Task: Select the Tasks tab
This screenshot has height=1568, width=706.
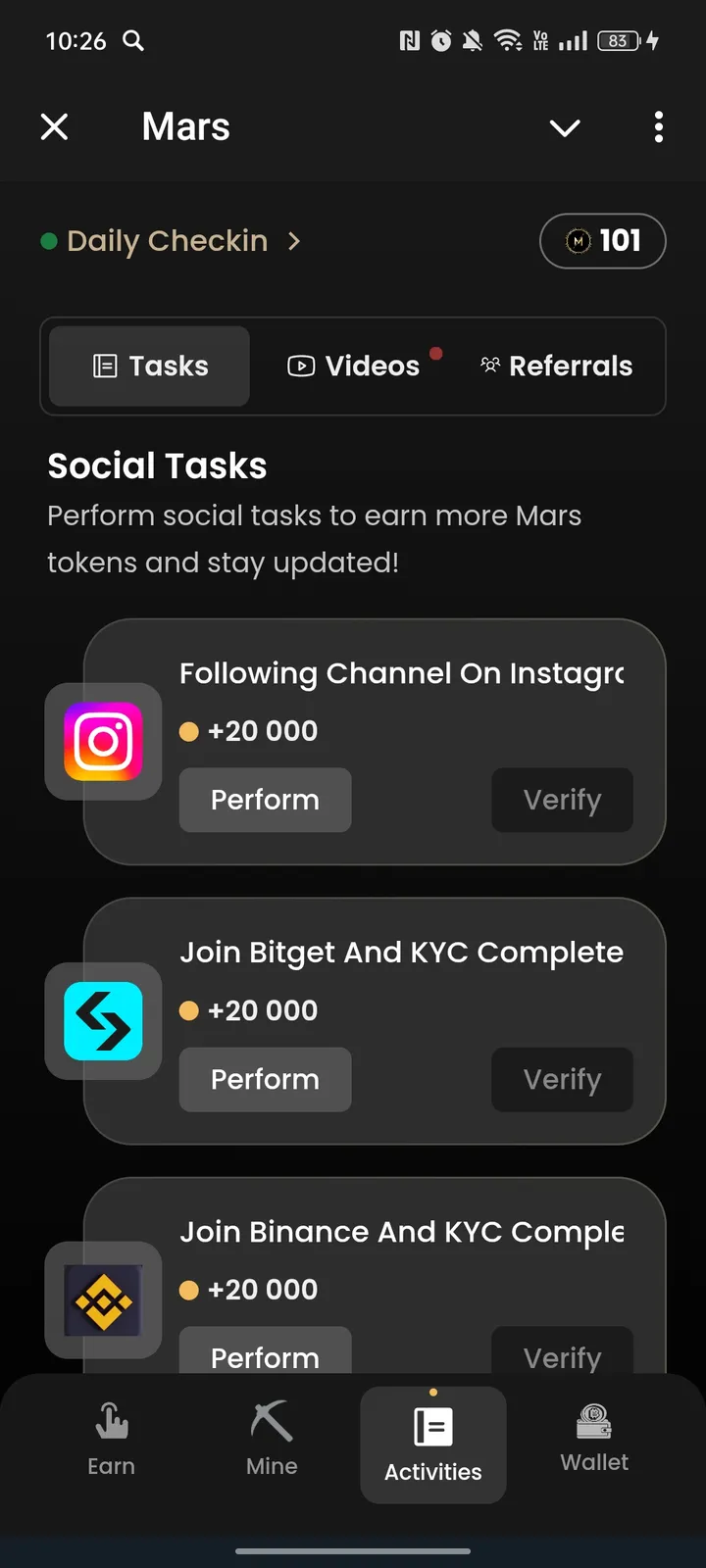Action: (150, 367)
